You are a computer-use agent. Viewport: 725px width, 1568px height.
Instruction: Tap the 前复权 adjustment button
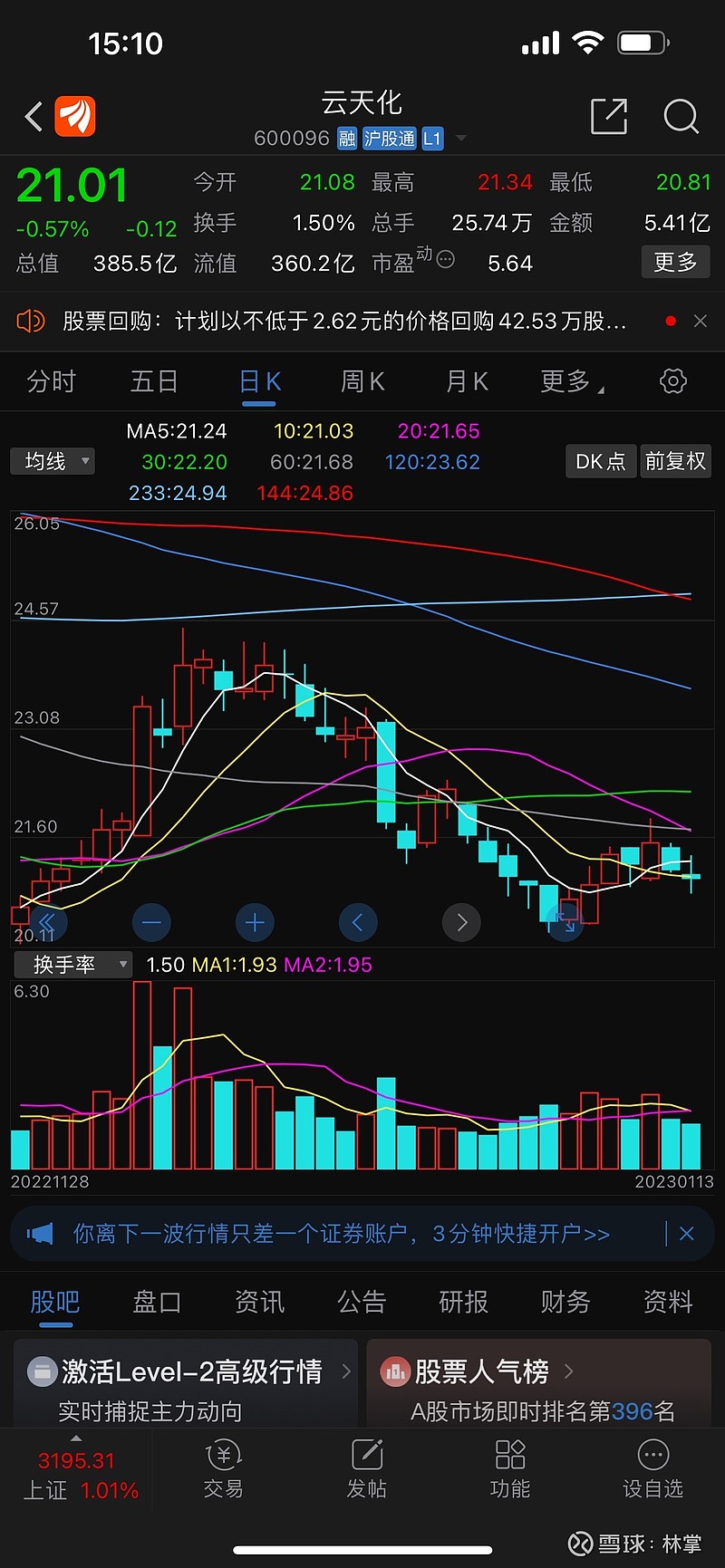[675, 461]
